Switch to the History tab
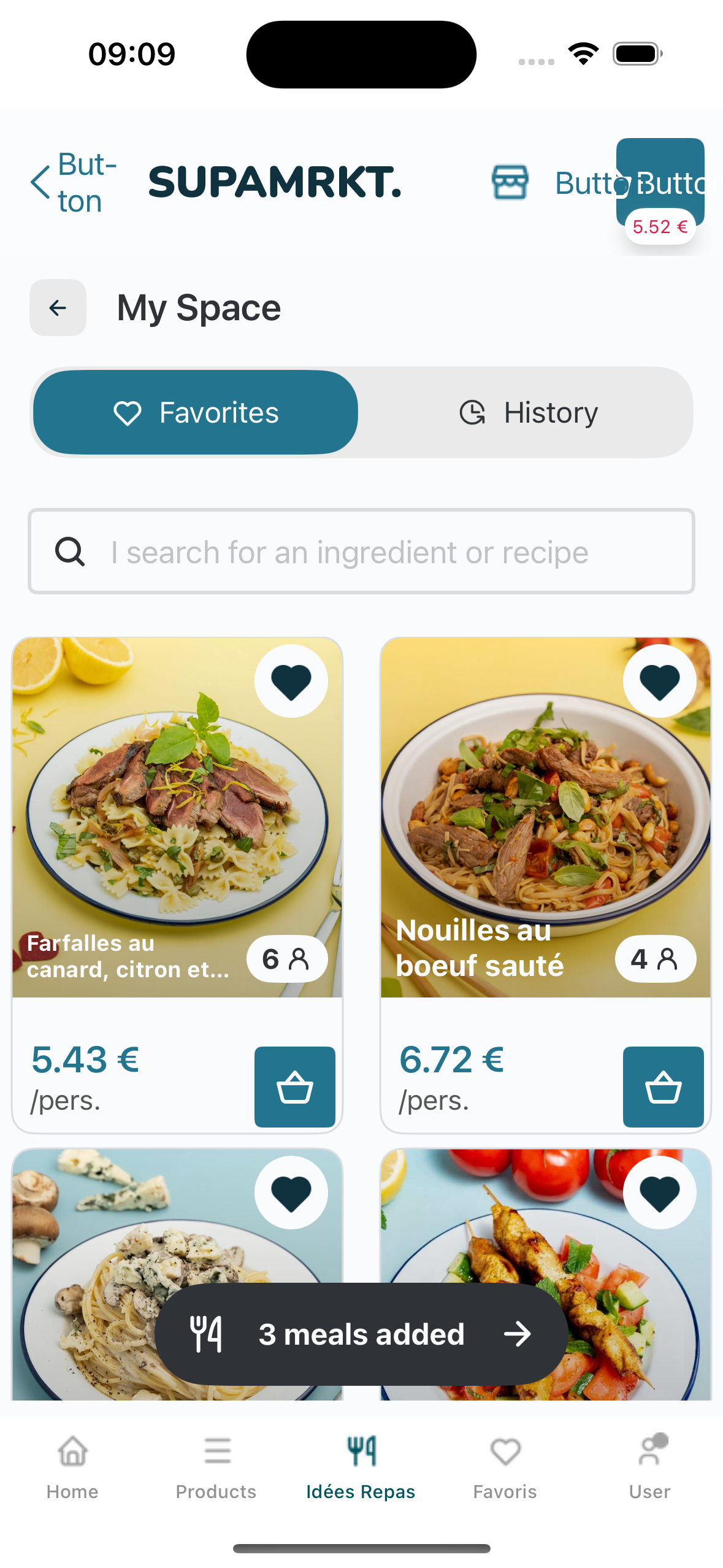The height and width of the screenshot is (1568, 723). click(x=527, y=412)
